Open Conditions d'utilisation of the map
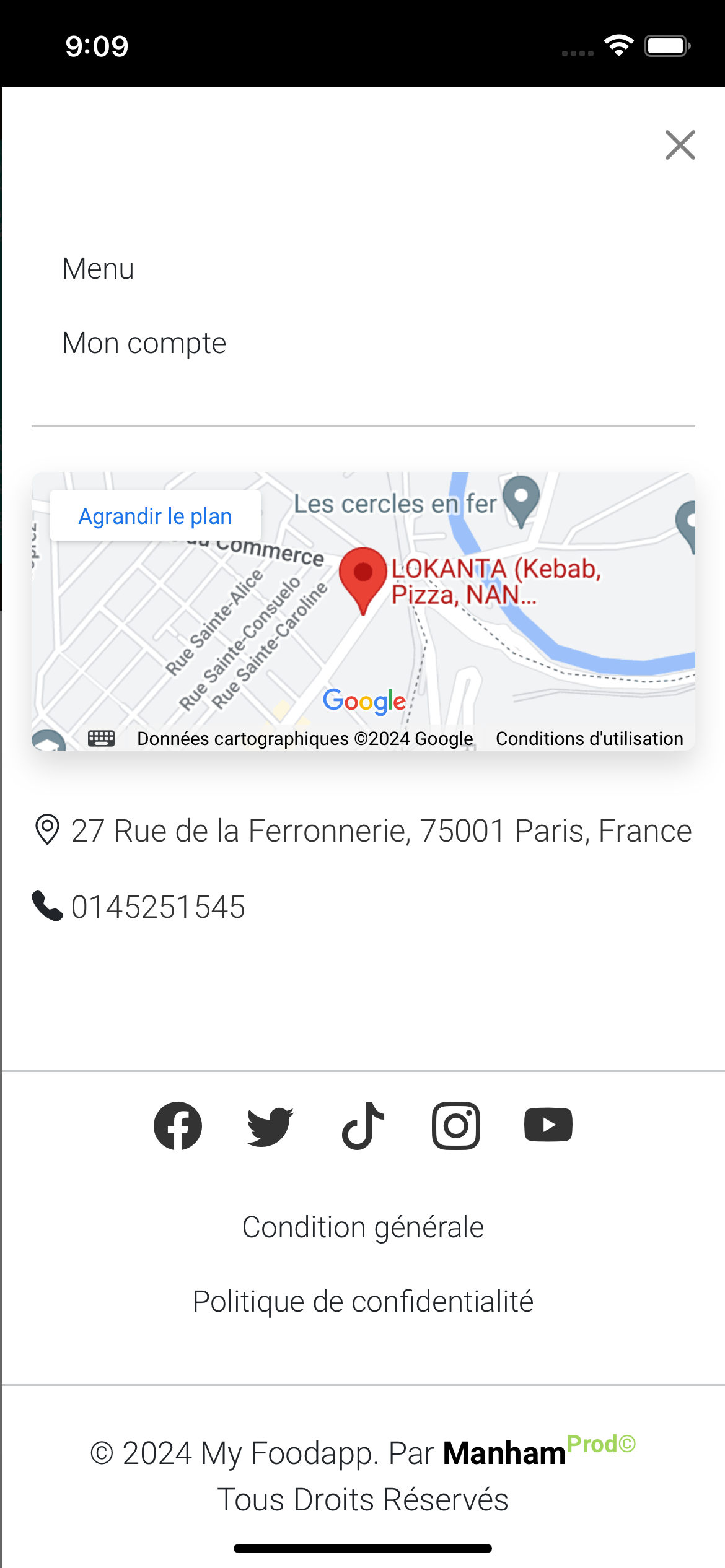This screenshot has height=1568, width=725. coord(589,738)
